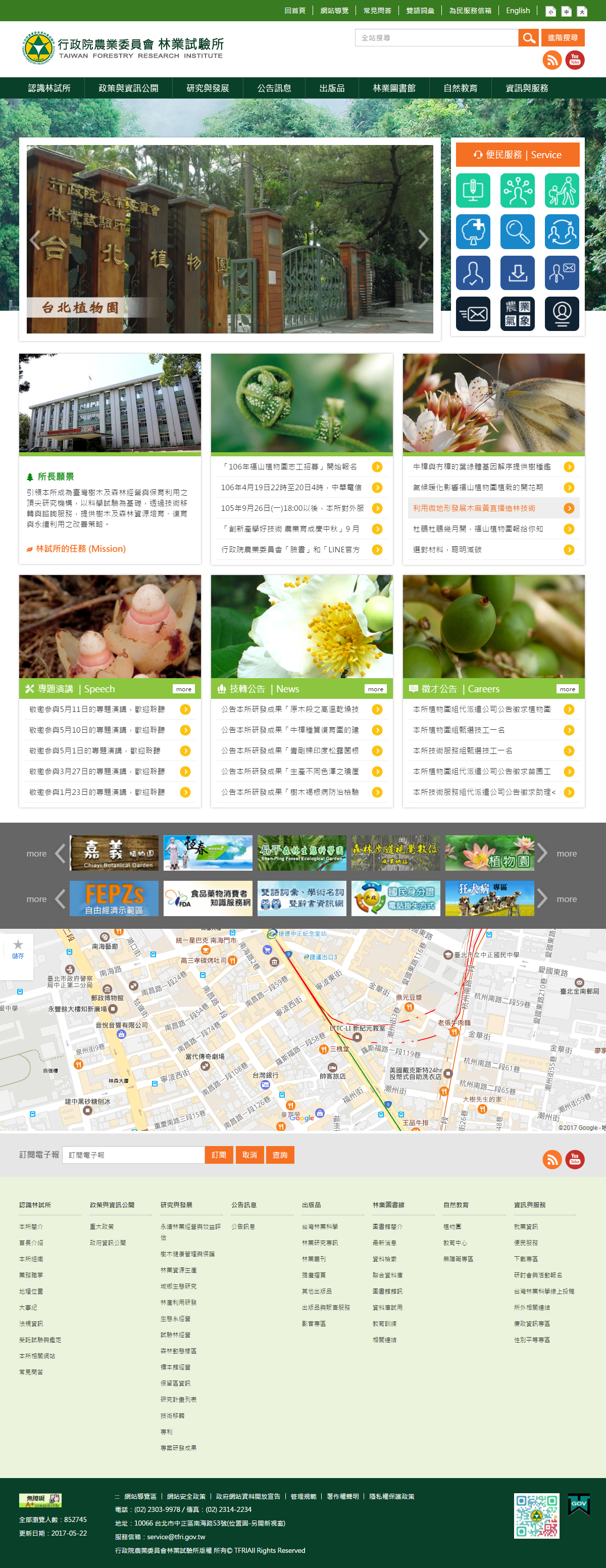This screenshot has width=606, height=1568.
Task: View more Speech announcements
Action: coord(184,689)
